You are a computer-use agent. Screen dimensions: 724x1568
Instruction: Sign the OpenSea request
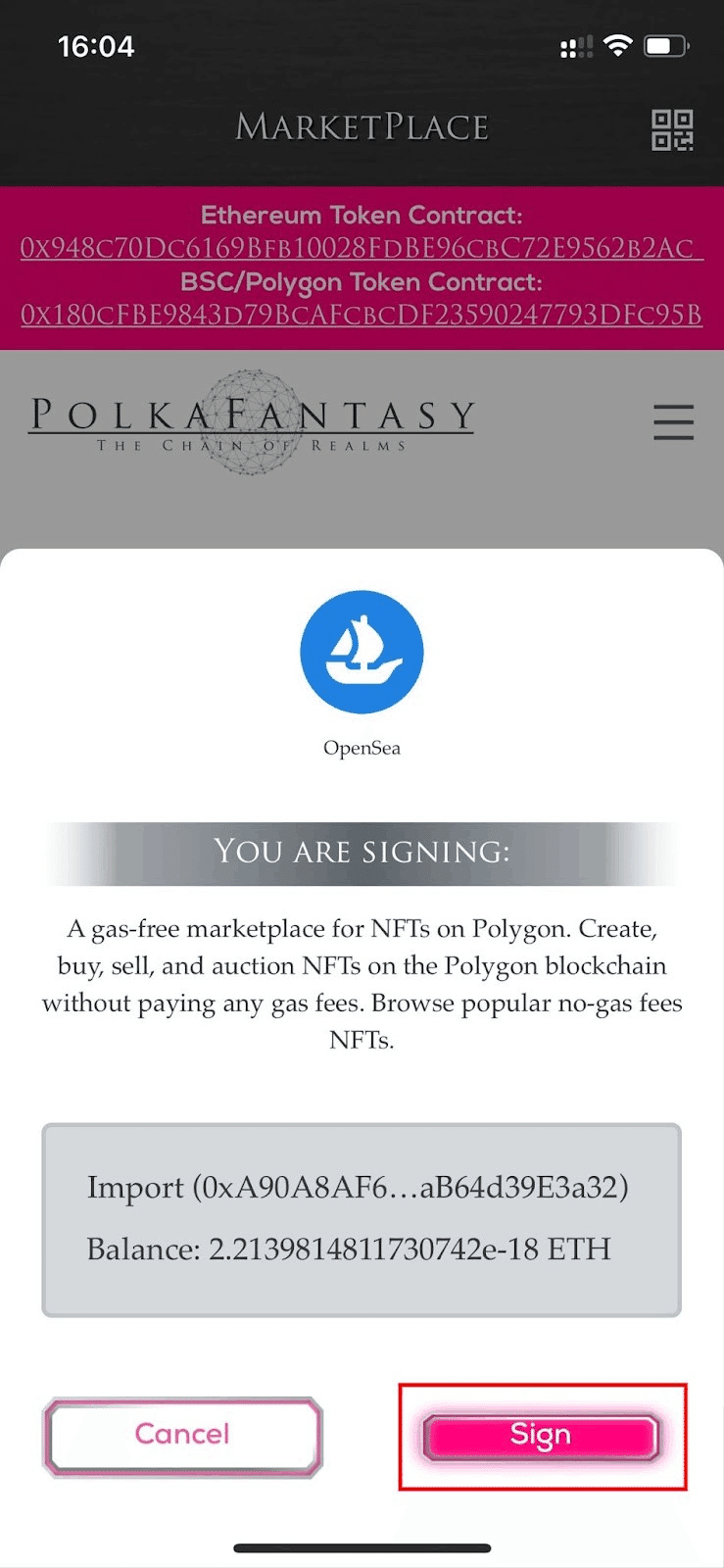pos(541,1437)
